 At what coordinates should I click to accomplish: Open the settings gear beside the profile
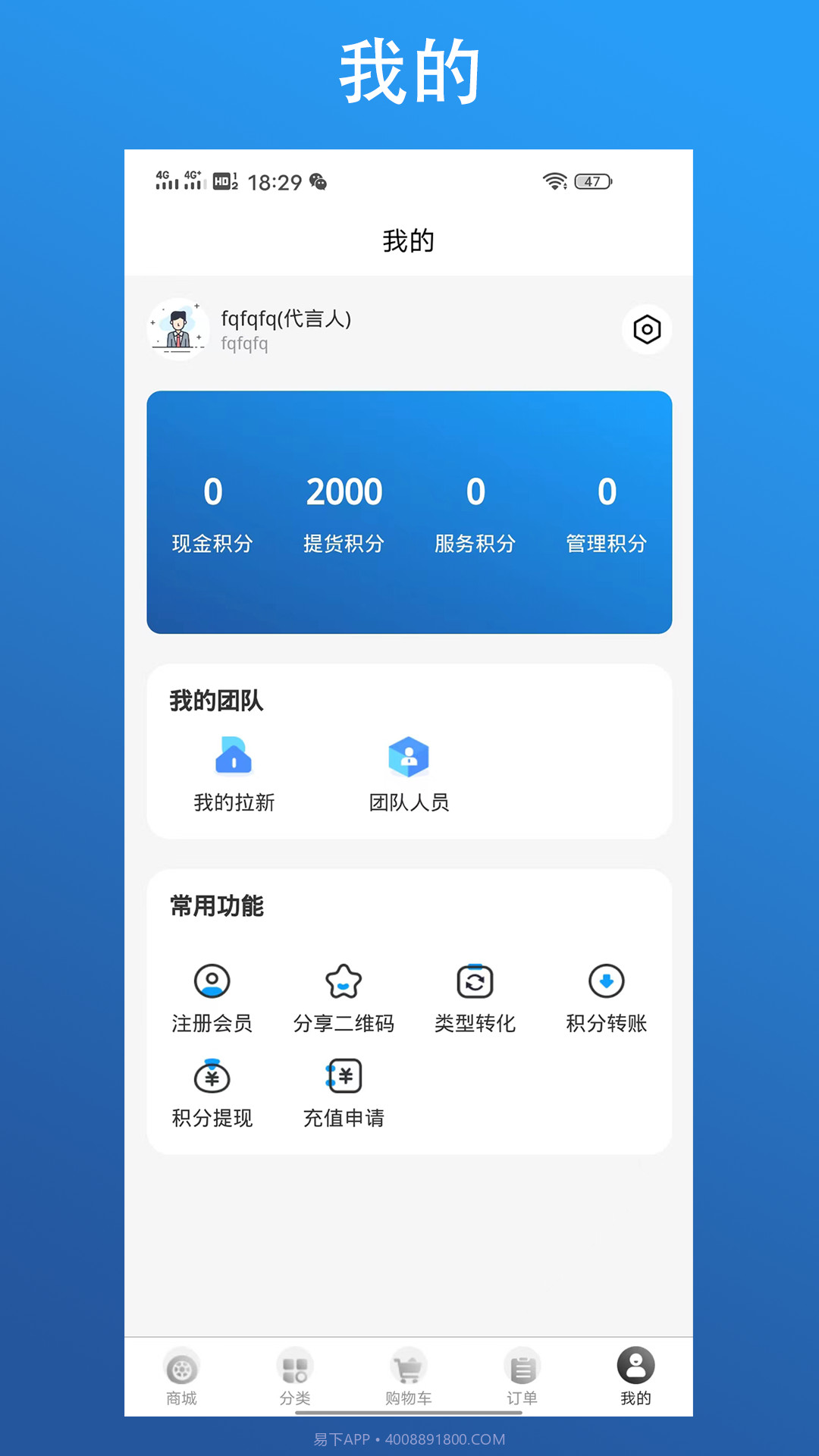pos(645,330)
